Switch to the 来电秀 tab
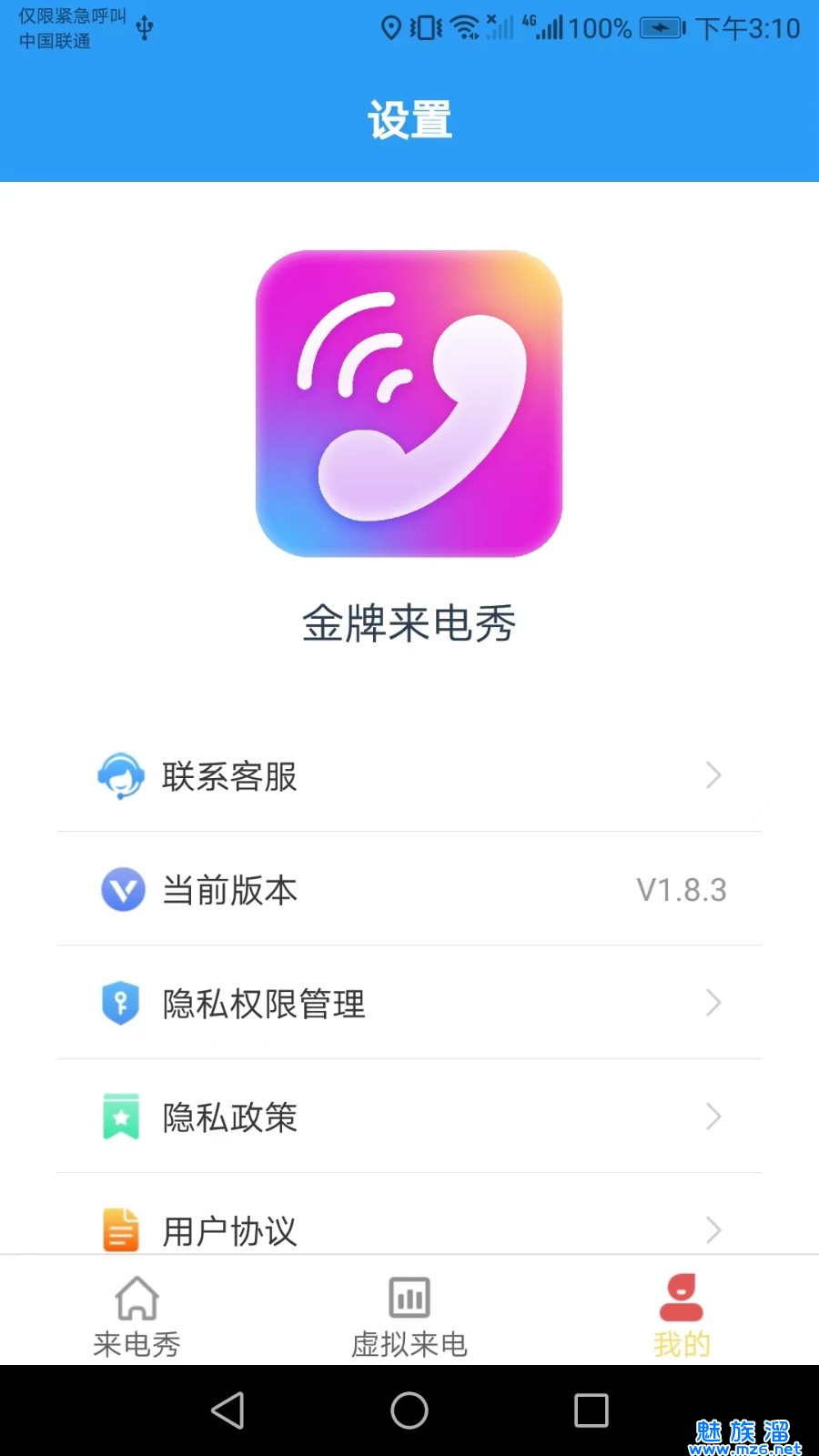Image resolution: width=819 pixels, height=1456 pixels. pyautogui.click(x=136, y=1315)
